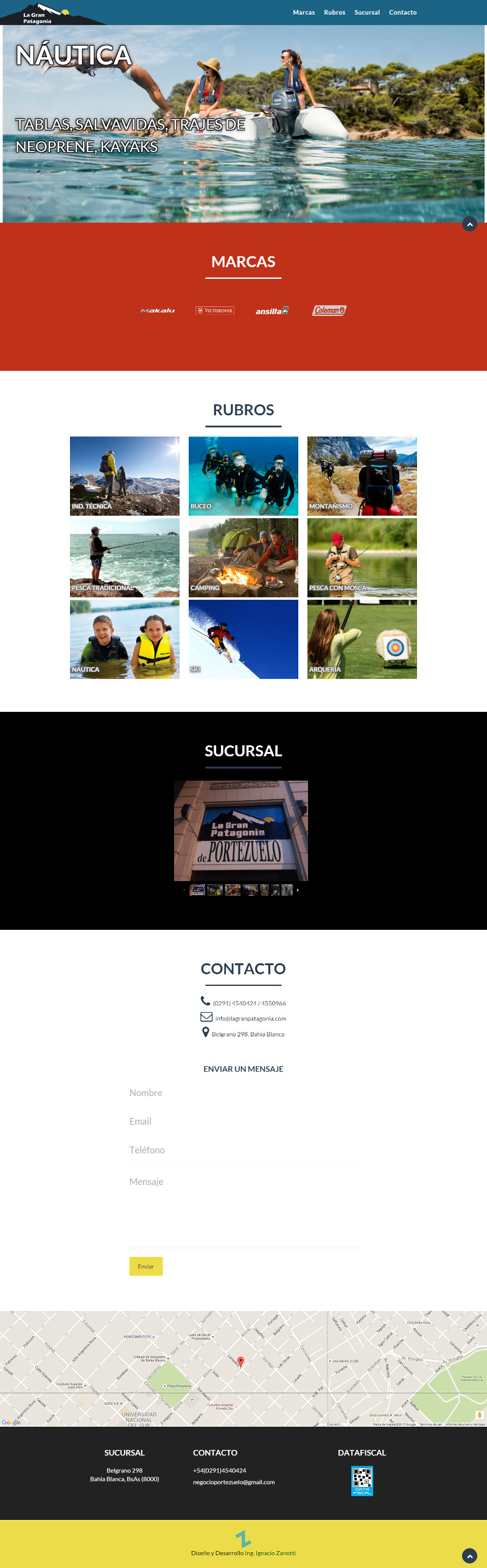Focus the Email input field
487x1568 pixels.
tap(243, 1122)
